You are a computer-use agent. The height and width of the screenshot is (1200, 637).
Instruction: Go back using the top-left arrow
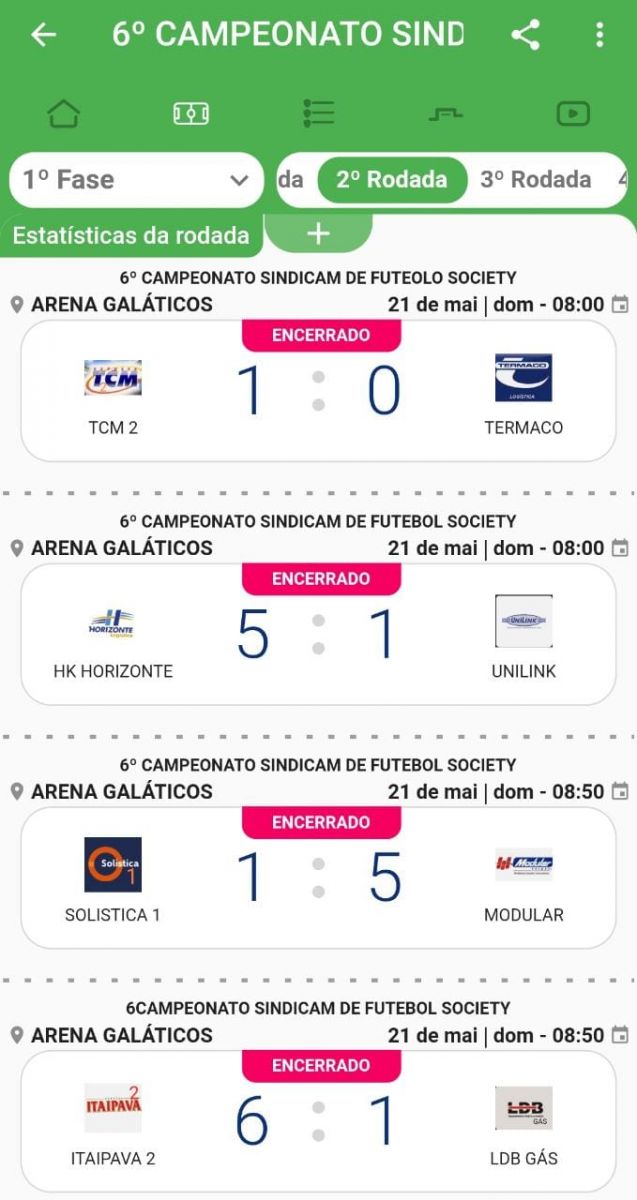click(44, 35)
